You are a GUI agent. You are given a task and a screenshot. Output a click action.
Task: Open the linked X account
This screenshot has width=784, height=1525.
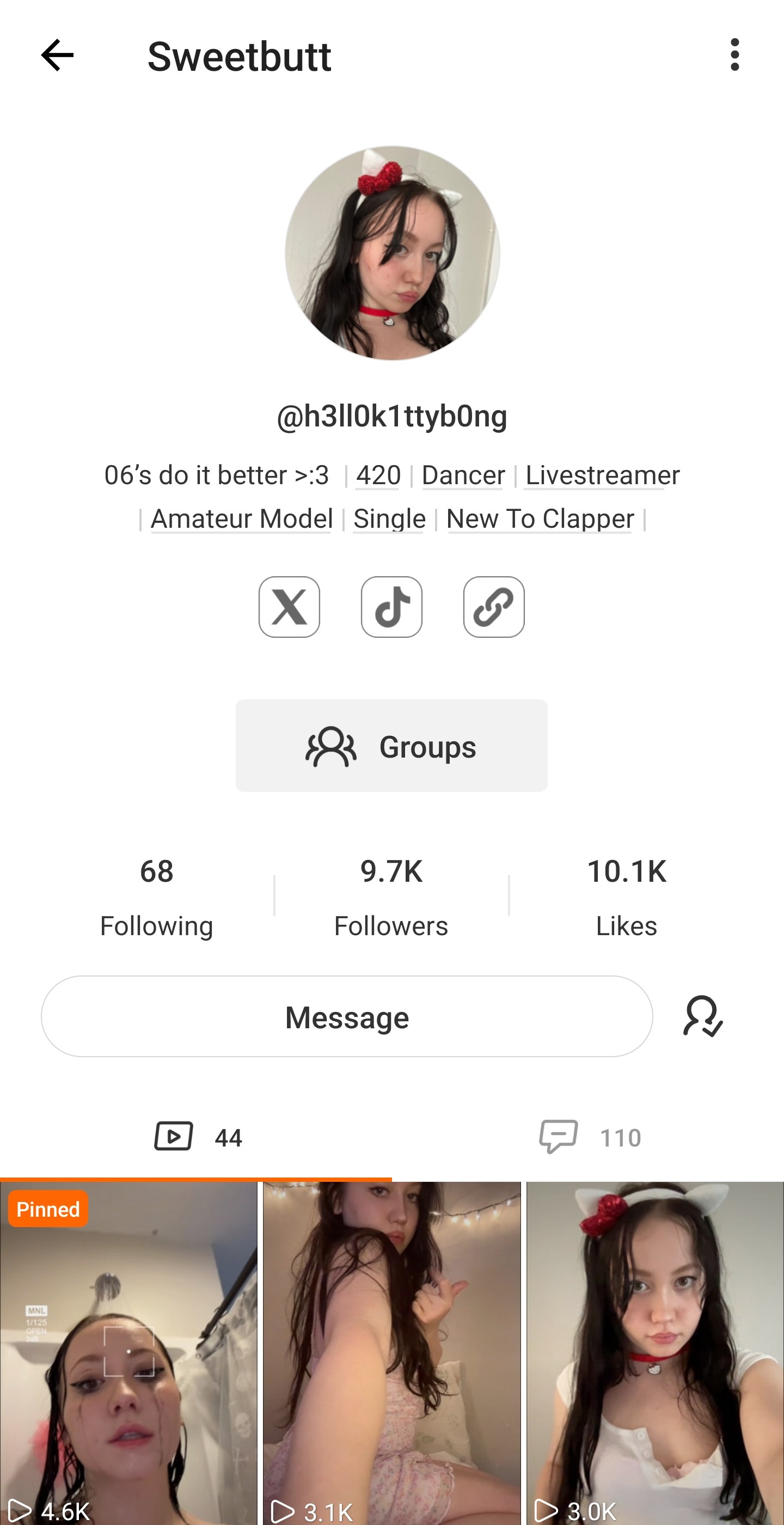289,607
